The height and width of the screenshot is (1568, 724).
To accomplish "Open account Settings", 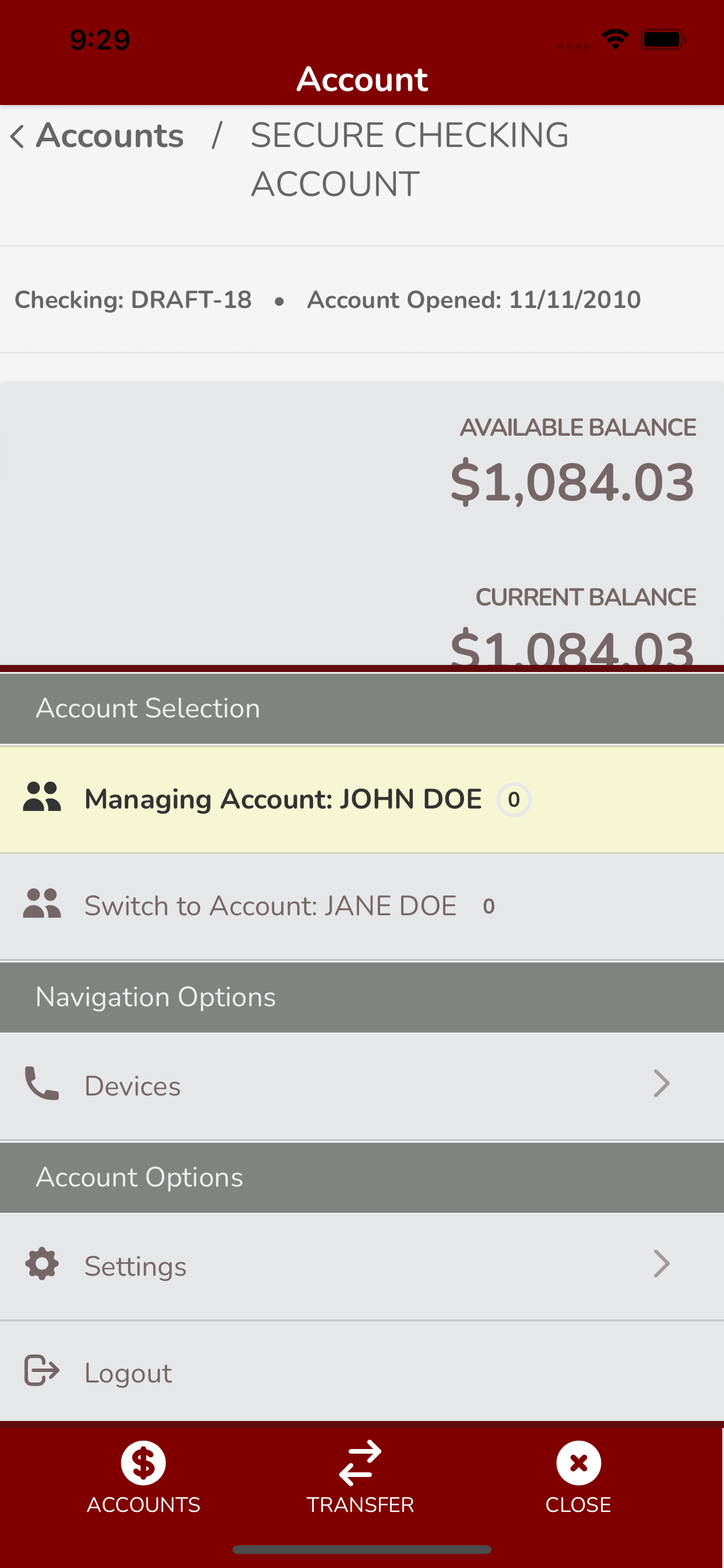I will (x=361, y=1266).
